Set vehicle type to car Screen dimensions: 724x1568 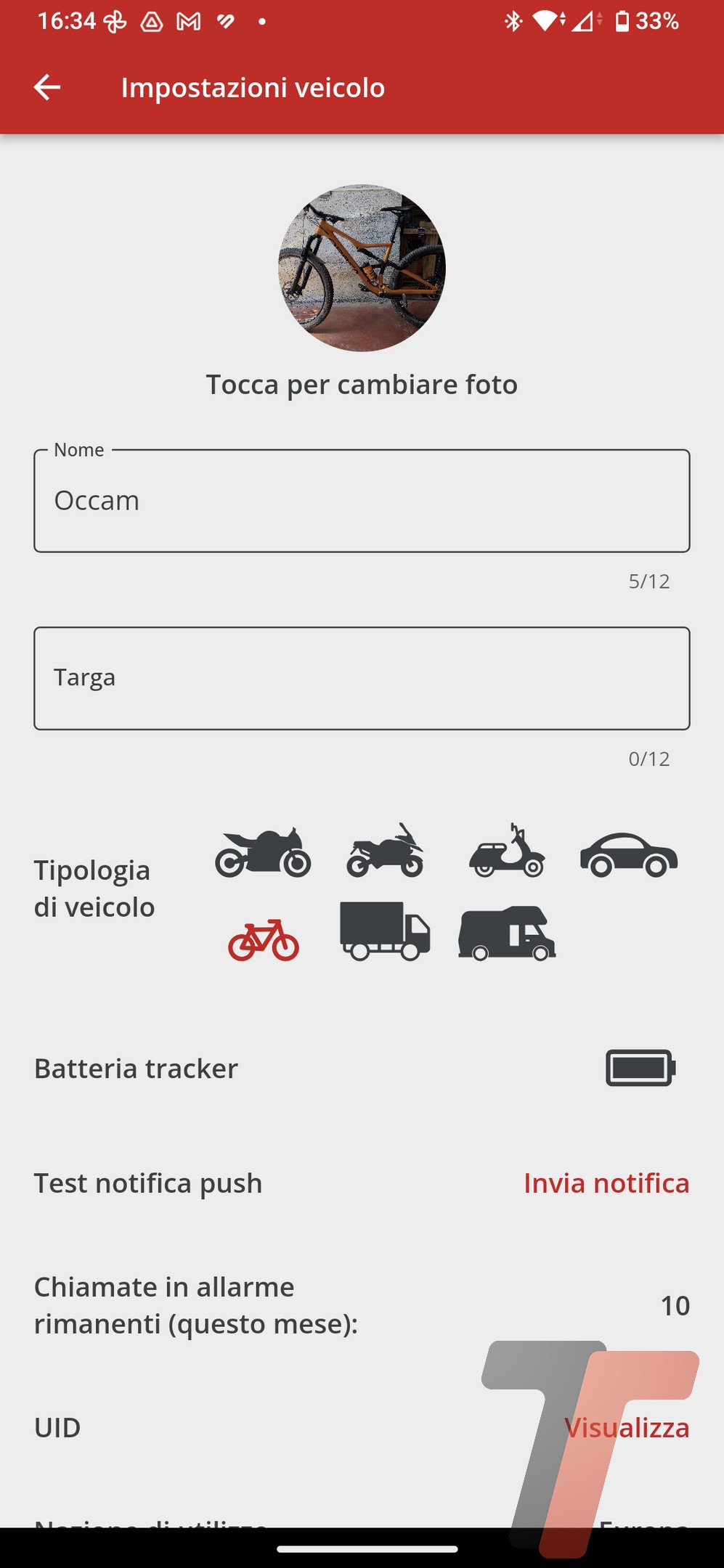[629, 855]
